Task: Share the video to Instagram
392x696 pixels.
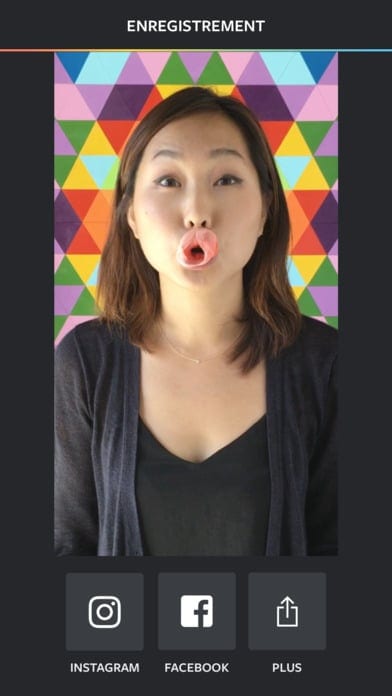Action: [105, 611]
